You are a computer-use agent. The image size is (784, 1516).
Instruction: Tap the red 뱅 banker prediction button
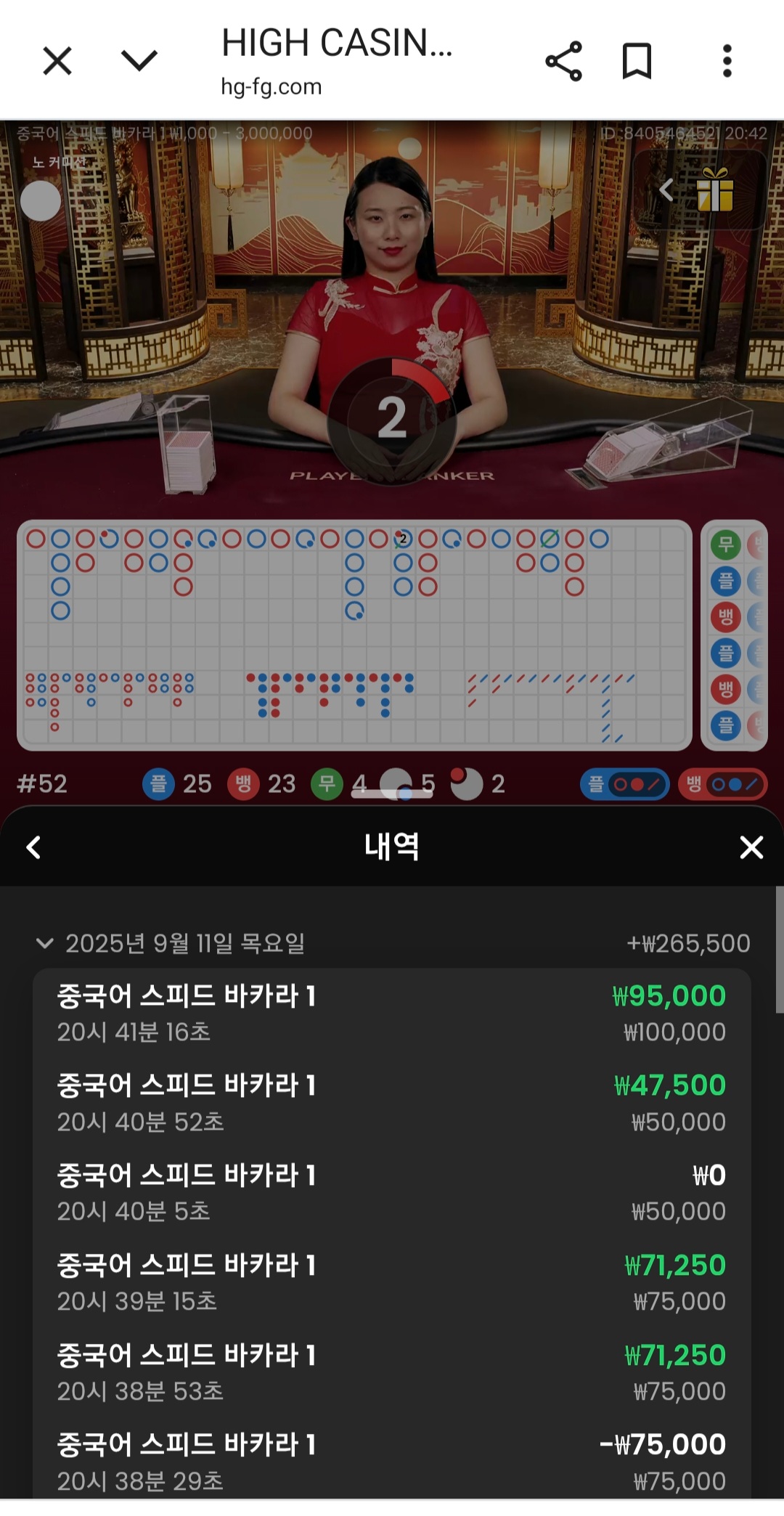point(722,784)
